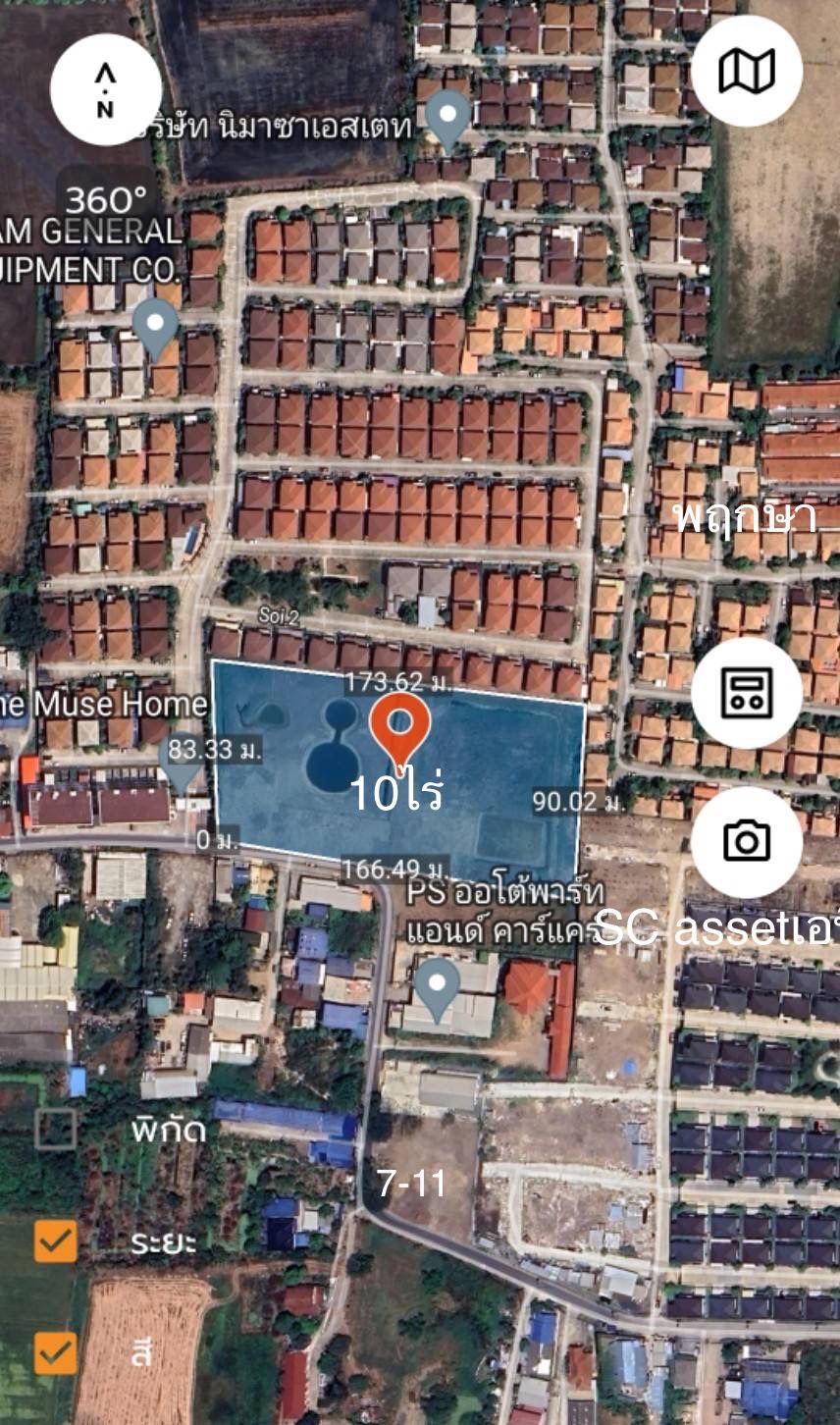
Task: Uncheck the ระยะ checkbox
Action: tap(56, 1241)
